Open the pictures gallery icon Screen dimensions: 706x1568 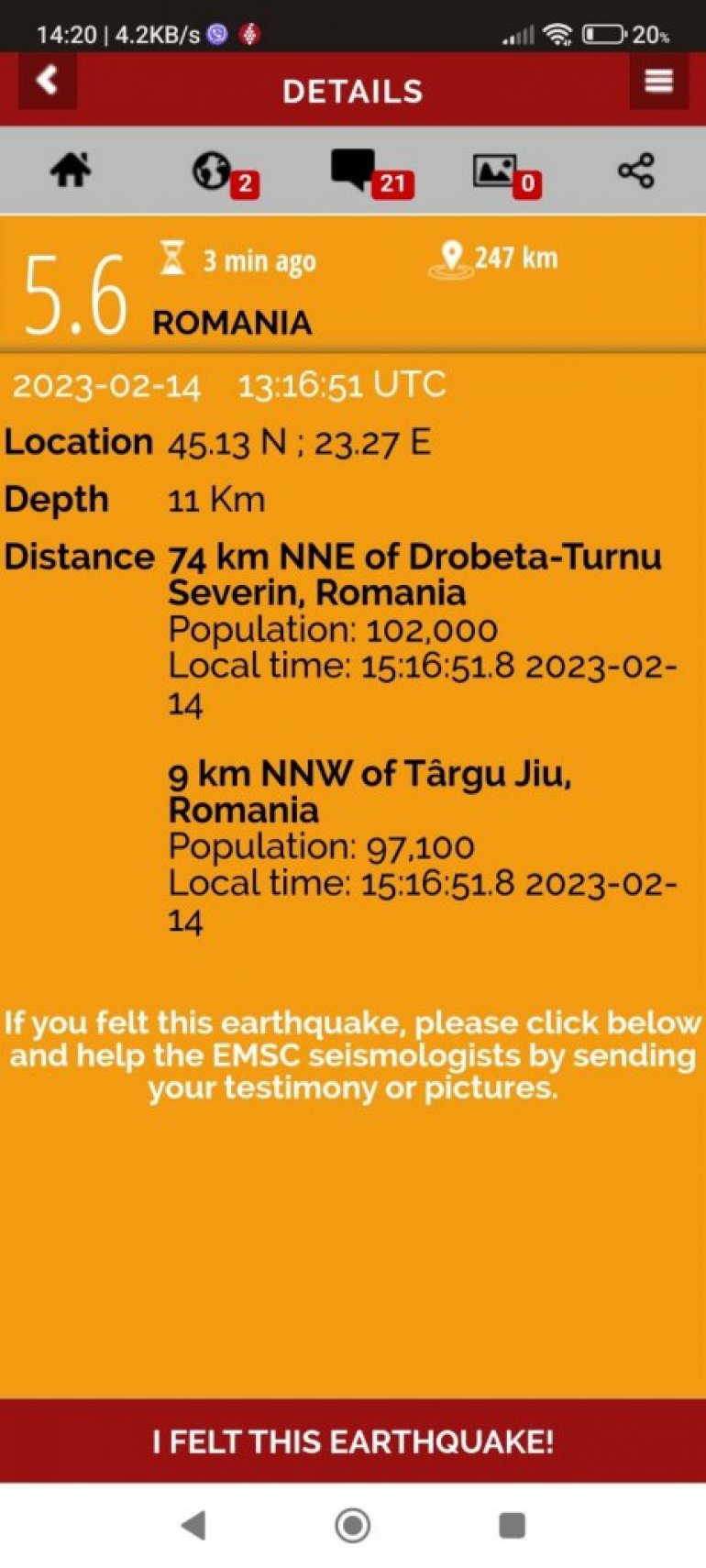click(495, 171)
